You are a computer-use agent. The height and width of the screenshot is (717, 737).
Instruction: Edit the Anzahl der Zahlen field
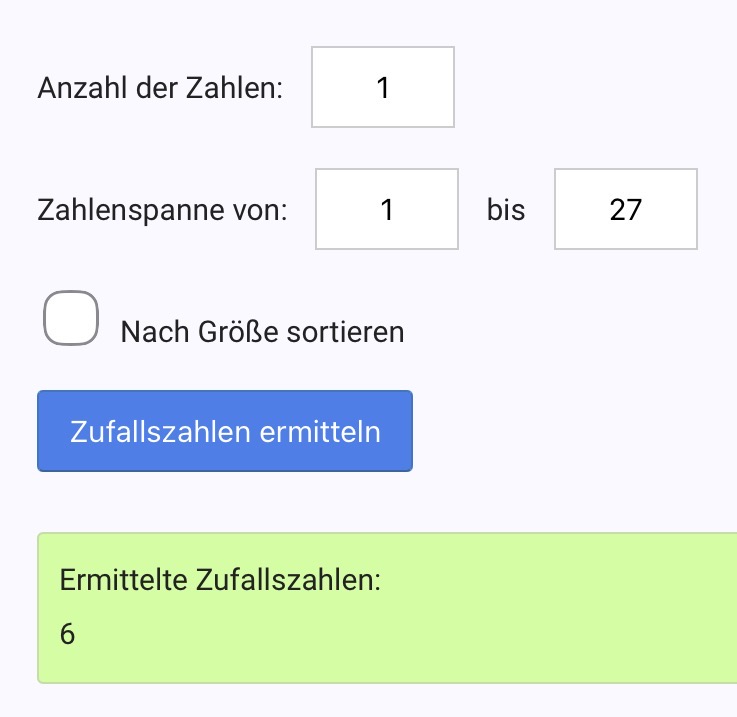tap(383, 88)
